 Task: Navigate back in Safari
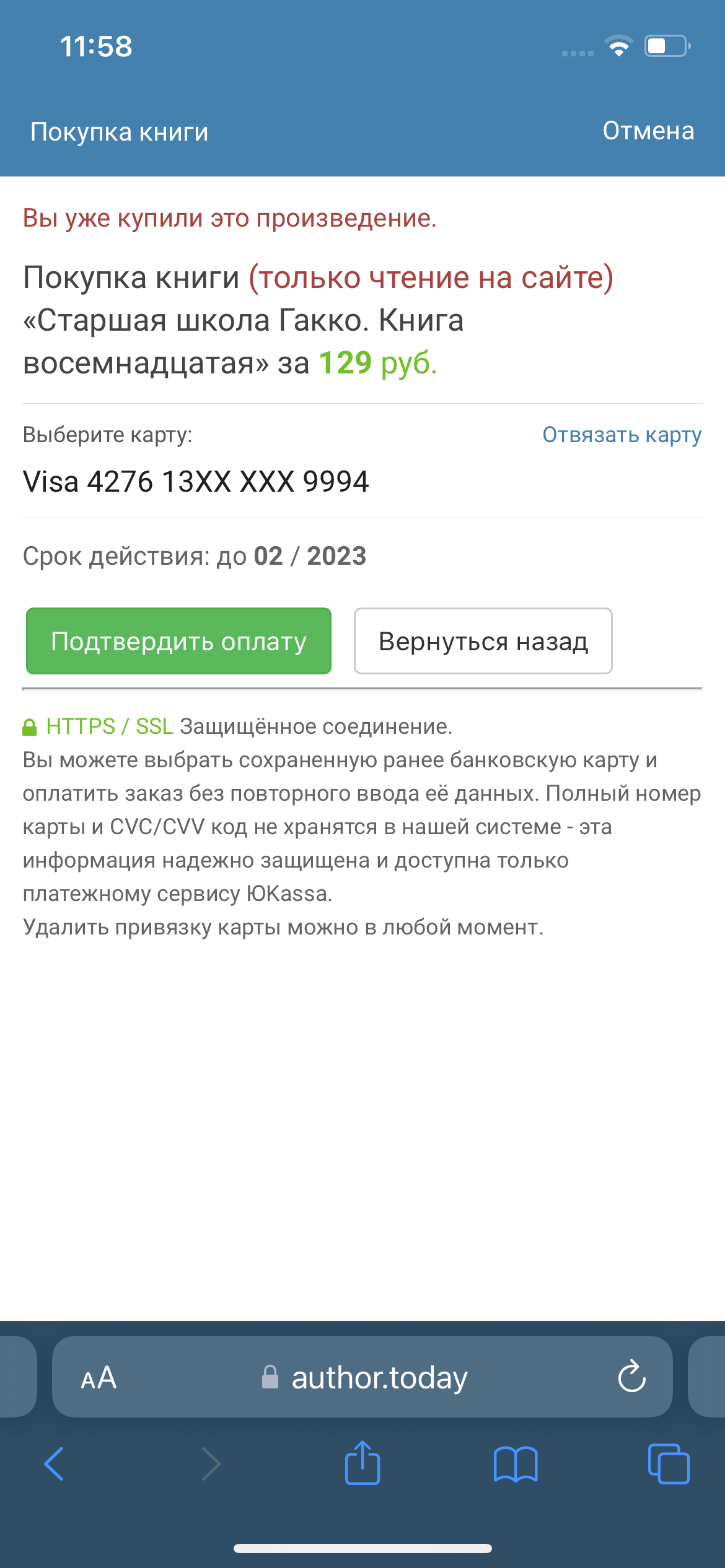(x=55, y=1464)
